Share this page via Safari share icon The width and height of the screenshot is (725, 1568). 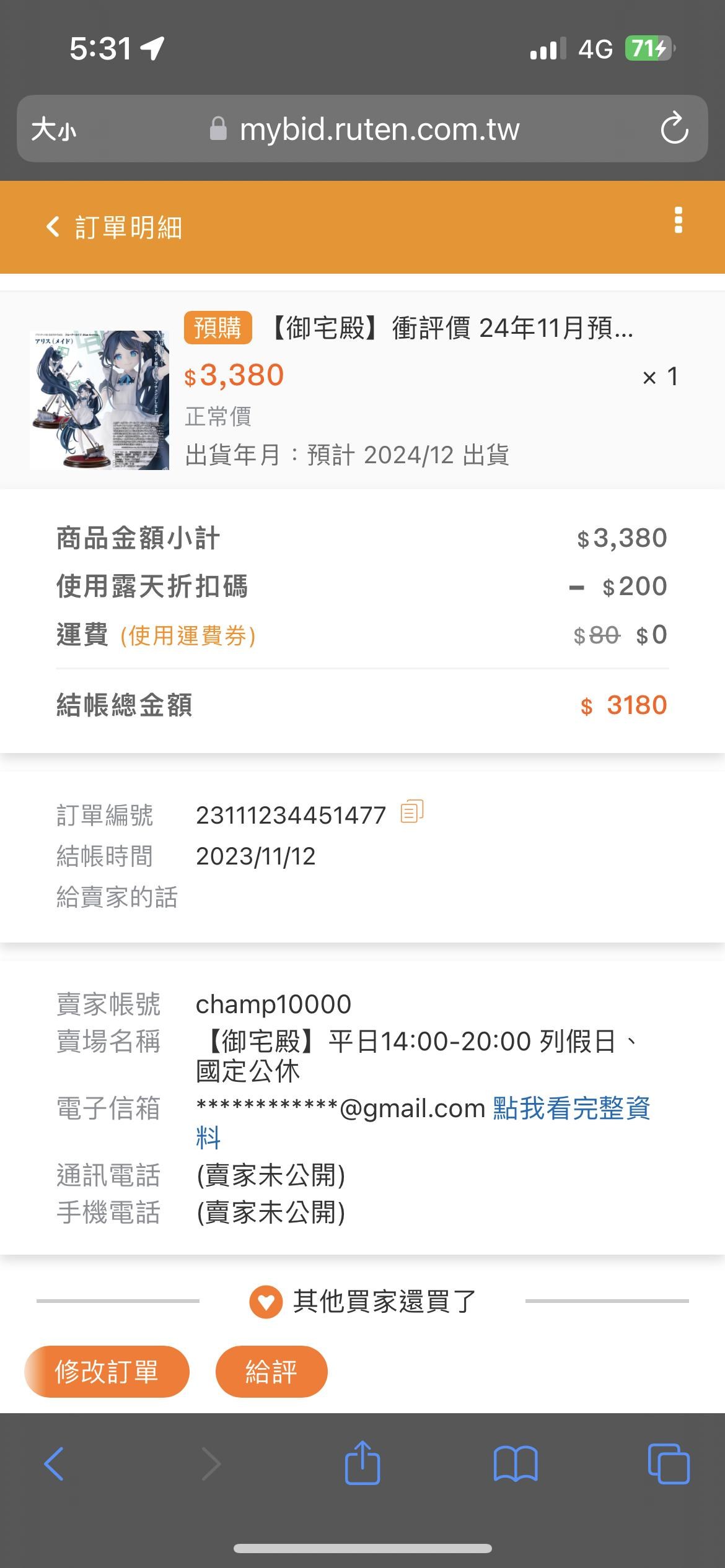click(362, 1464)
